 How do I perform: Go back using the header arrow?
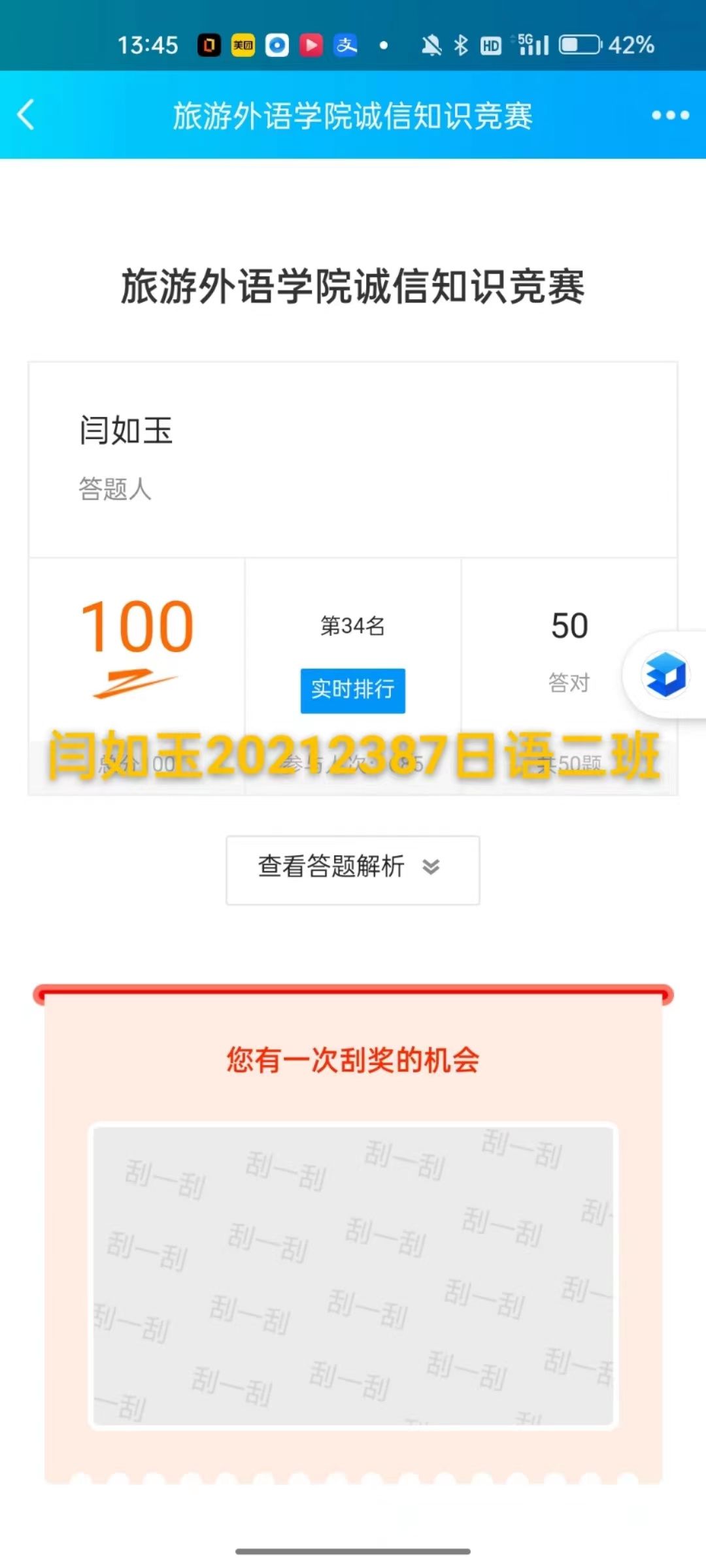pyautogui.click(x=26, y=115)
